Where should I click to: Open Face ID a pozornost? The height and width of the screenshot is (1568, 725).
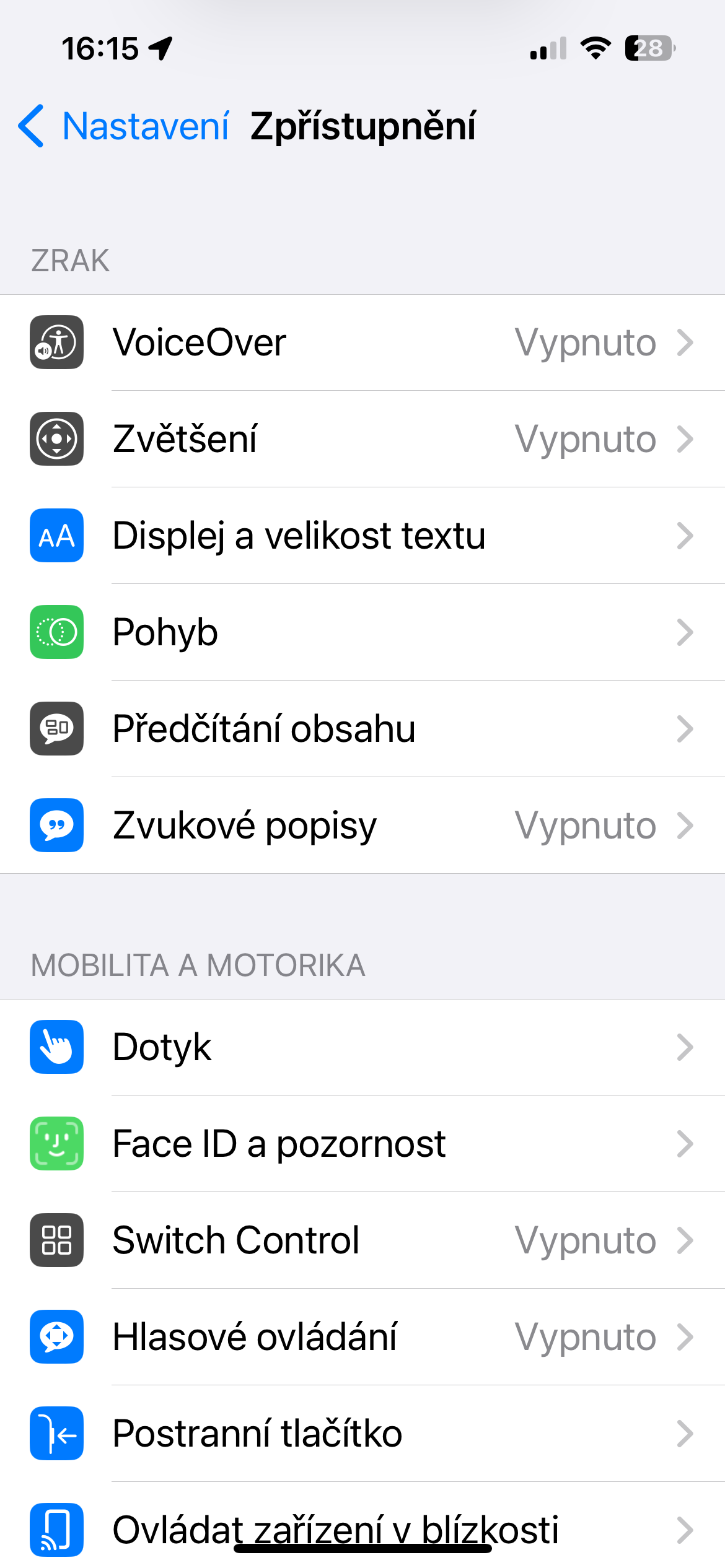(362, 1144)
